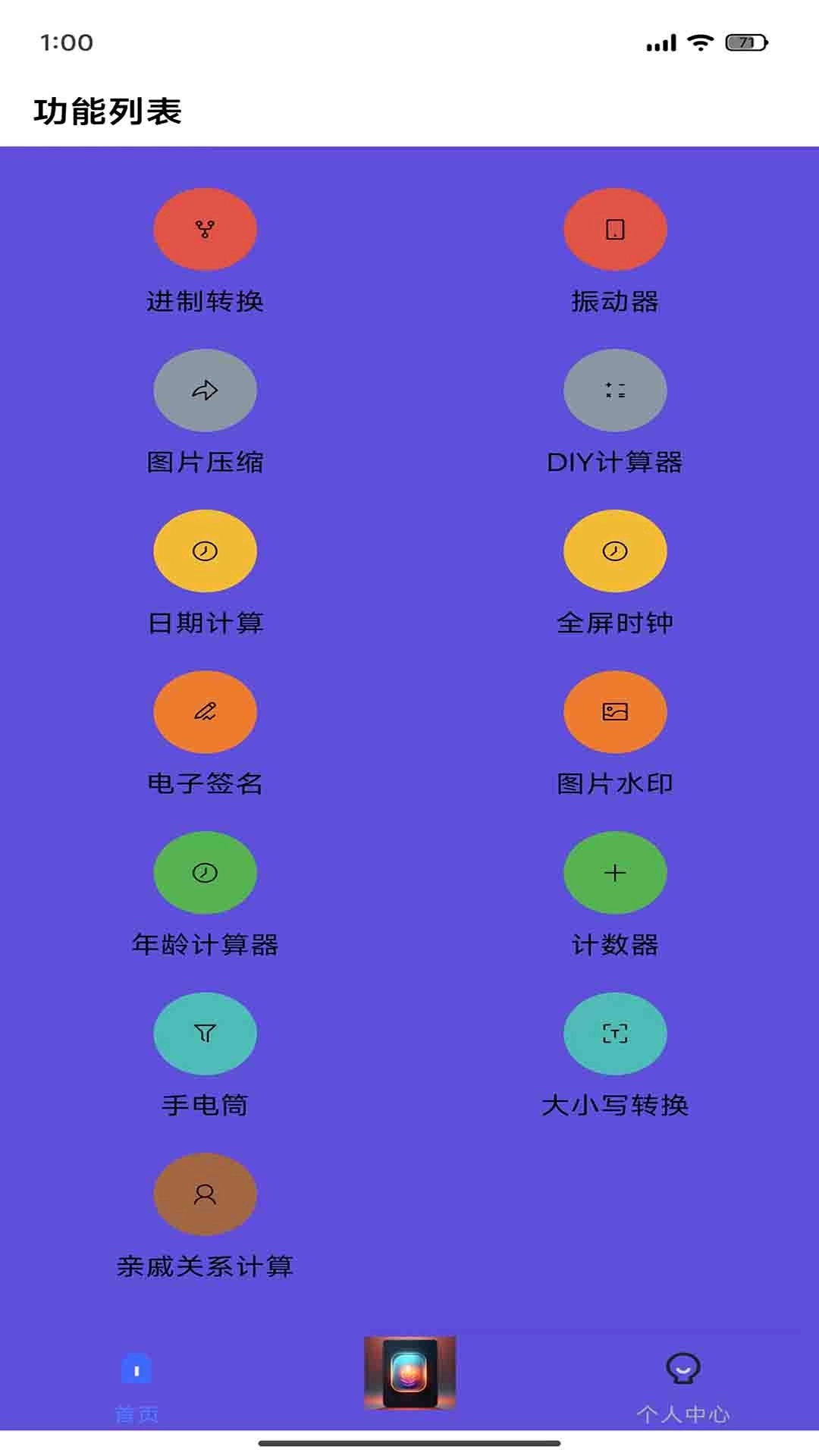819x1456 pixels.
Task: Open the 亲戚关系计算 relative calculator icon
Action: 204,1194
